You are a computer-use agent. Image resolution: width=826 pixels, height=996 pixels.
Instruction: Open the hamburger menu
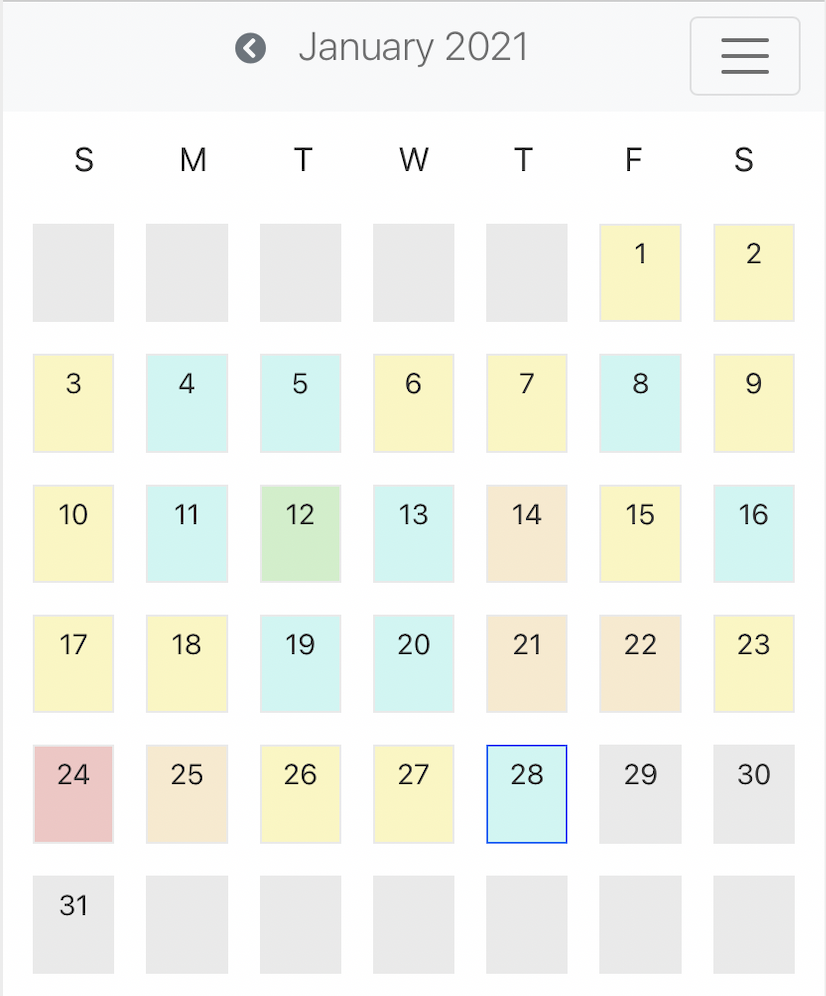[744, 56]
